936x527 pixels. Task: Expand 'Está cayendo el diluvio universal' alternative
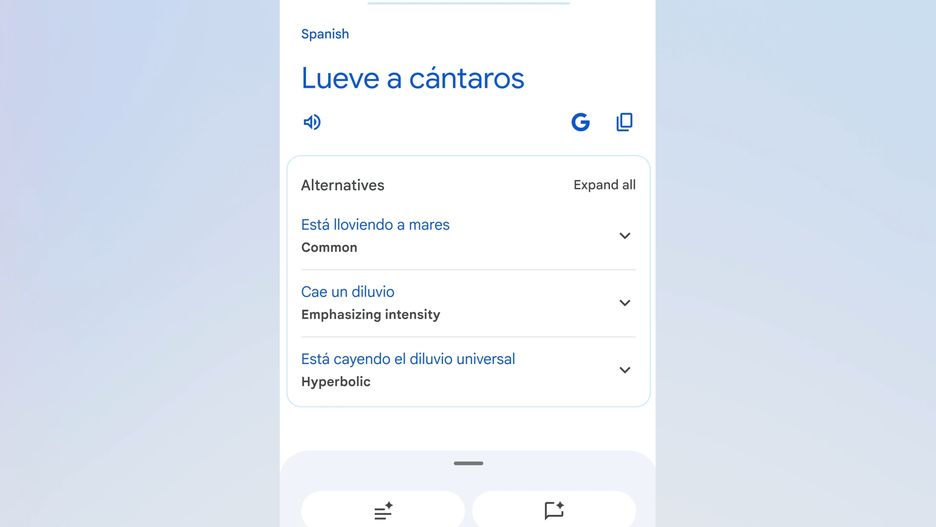coord(624,370)
